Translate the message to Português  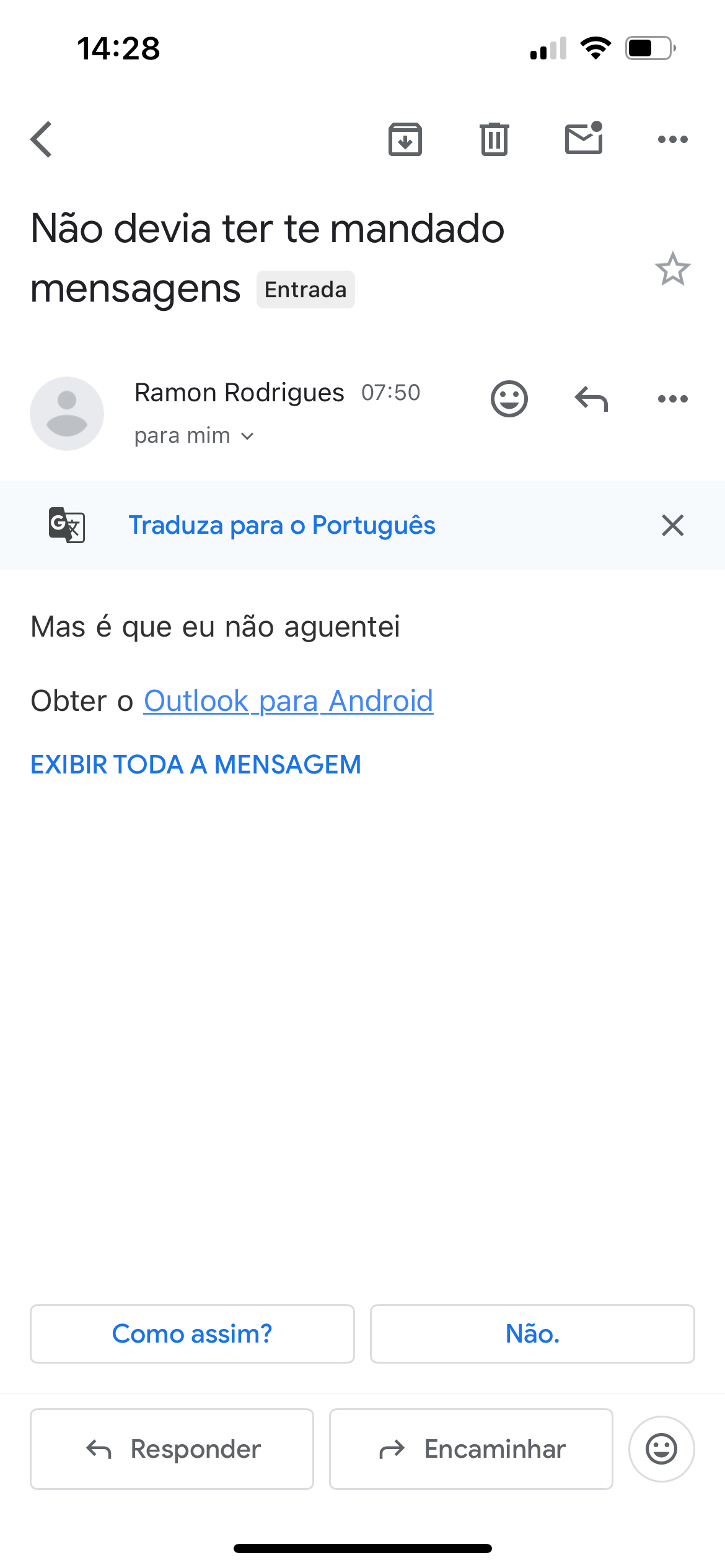(281, 525)
